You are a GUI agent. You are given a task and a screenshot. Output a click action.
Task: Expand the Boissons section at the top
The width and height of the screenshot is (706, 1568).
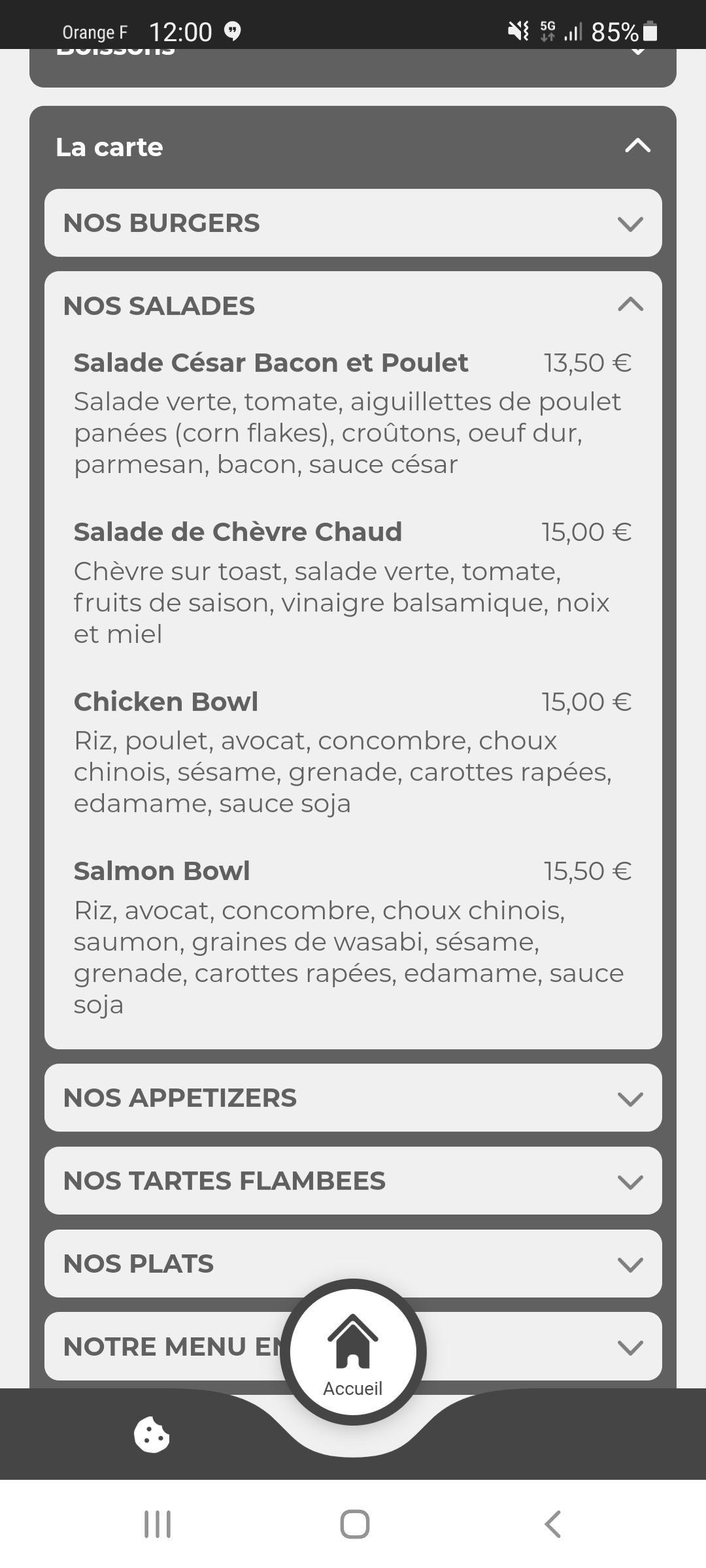[353, 65]
